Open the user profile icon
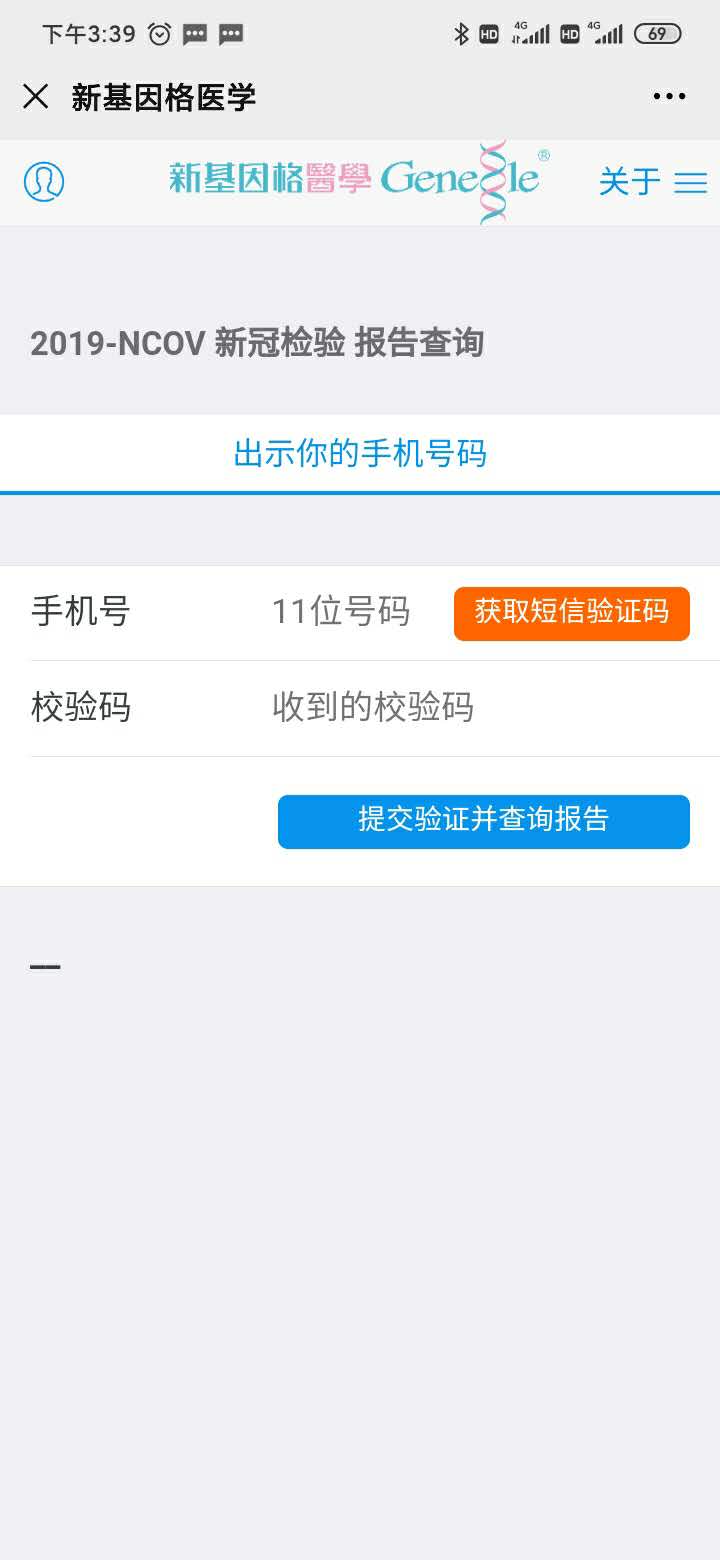This screenshot has width=720, height=1560. 44,182
